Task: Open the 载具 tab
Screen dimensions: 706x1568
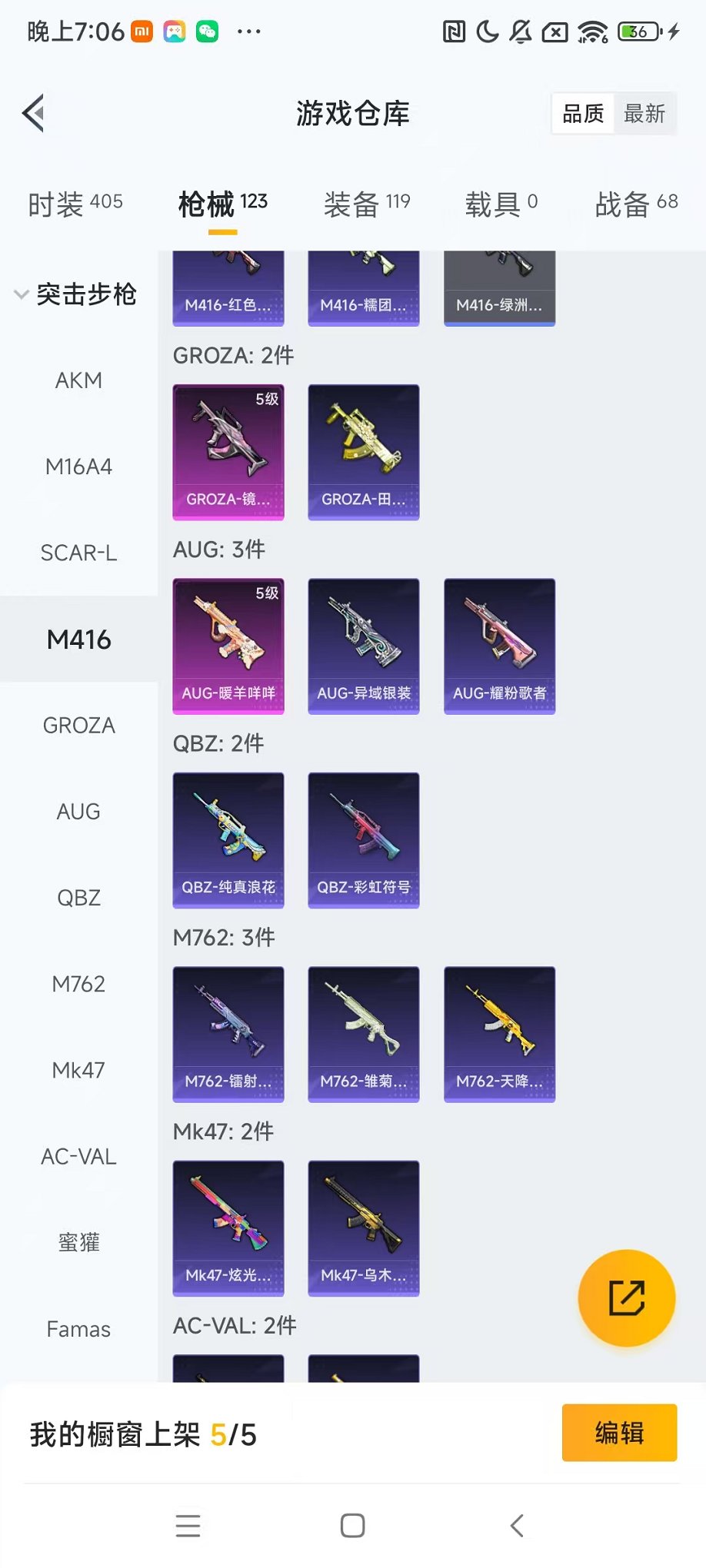Action: (501, 204)
